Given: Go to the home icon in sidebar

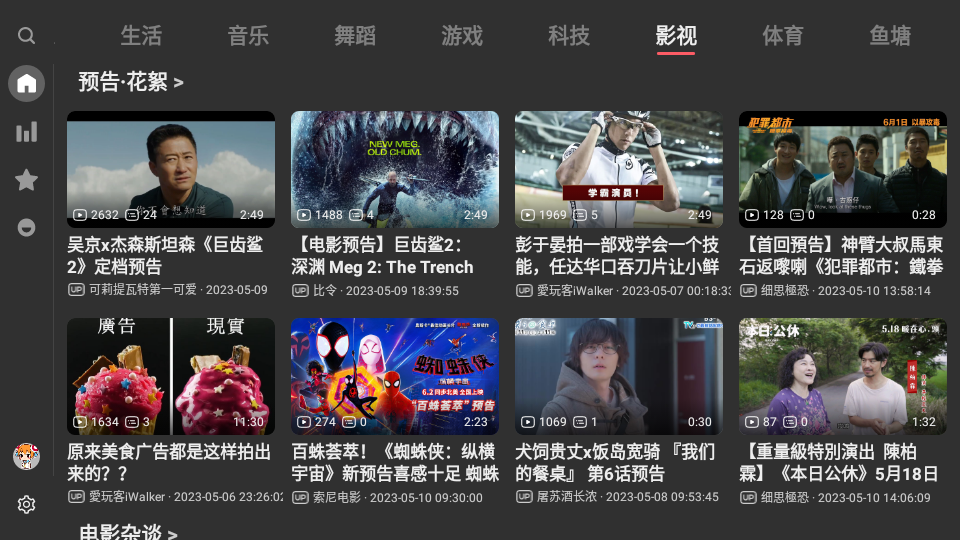Looking at the screenshot, I should [27, 83].
